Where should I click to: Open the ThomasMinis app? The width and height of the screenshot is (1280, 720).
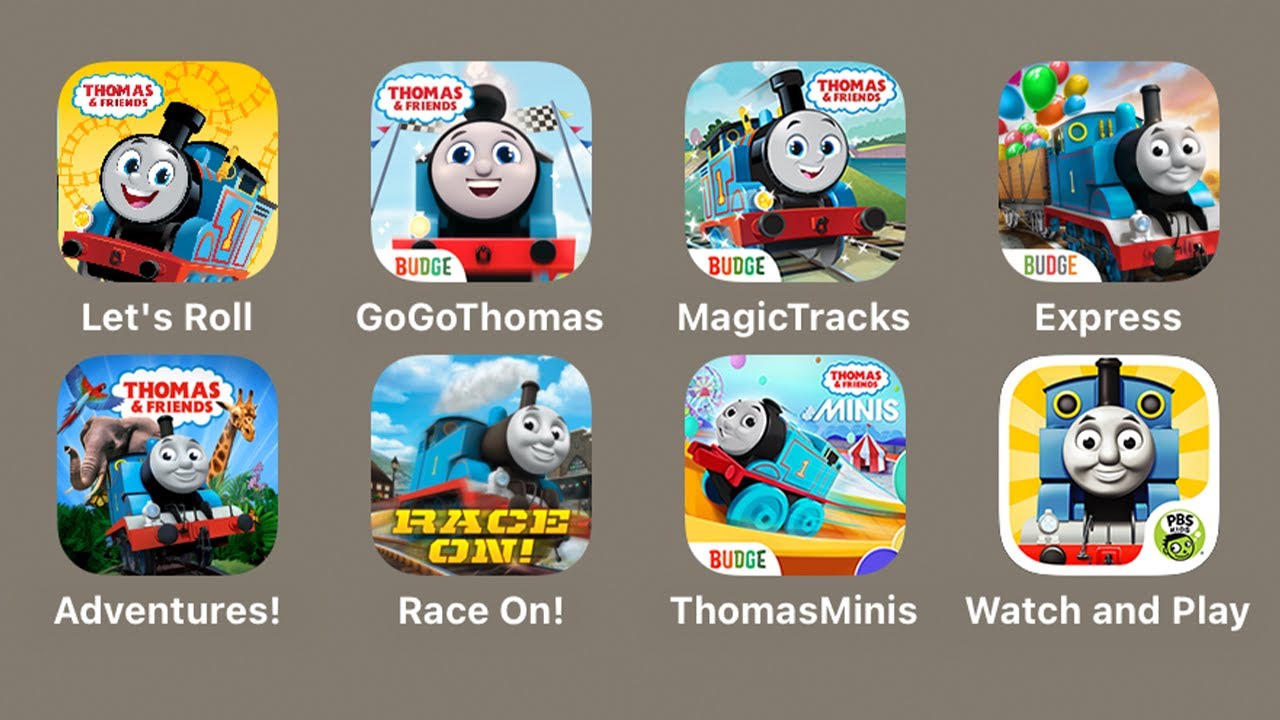795,465
